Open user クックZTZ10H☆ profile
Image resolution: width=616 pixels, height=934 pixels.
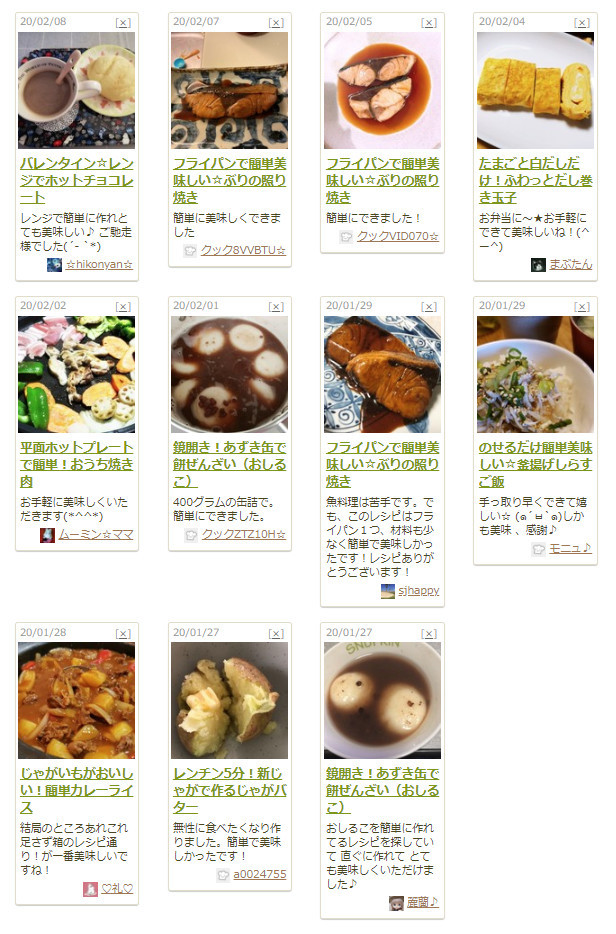coord(244,535)
